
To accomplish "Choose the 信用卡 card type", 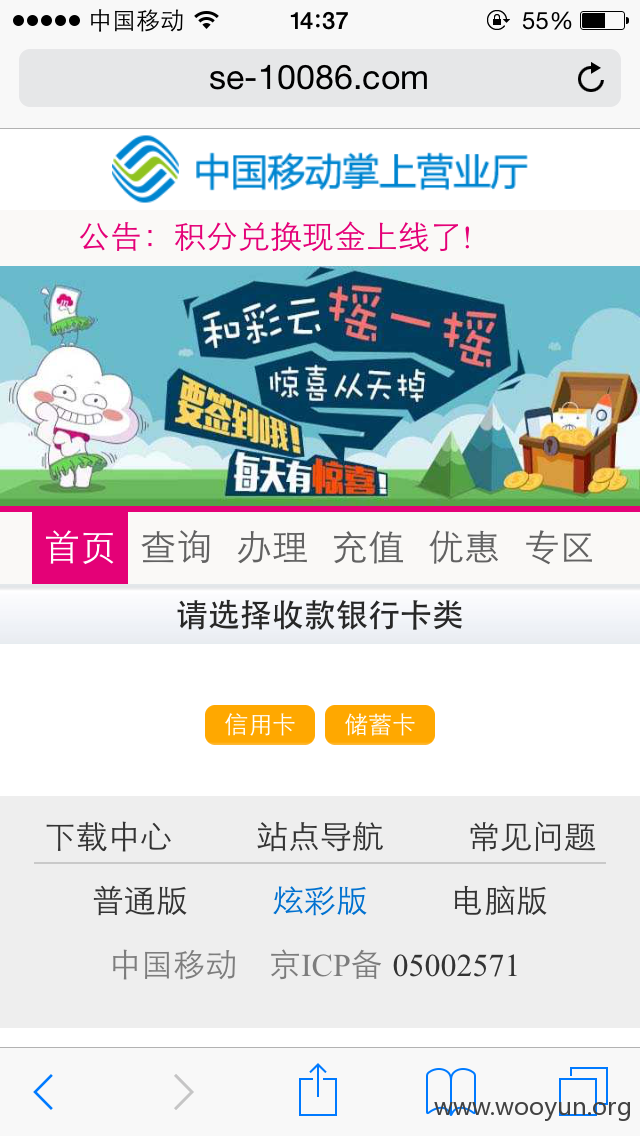I will [259, 724].
